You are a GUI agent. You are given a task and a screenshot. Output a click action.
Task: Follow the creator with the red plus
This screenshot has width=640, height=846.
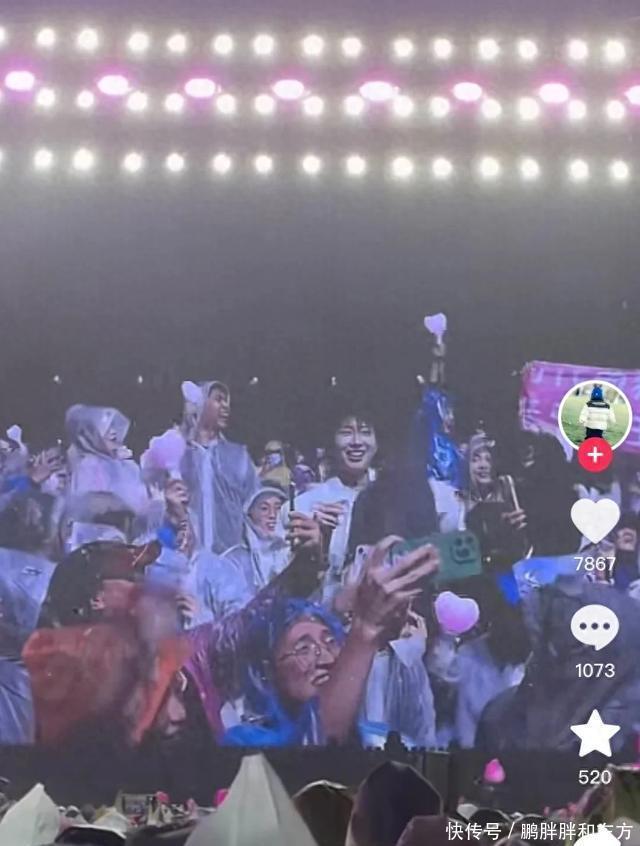pos(595,454)
